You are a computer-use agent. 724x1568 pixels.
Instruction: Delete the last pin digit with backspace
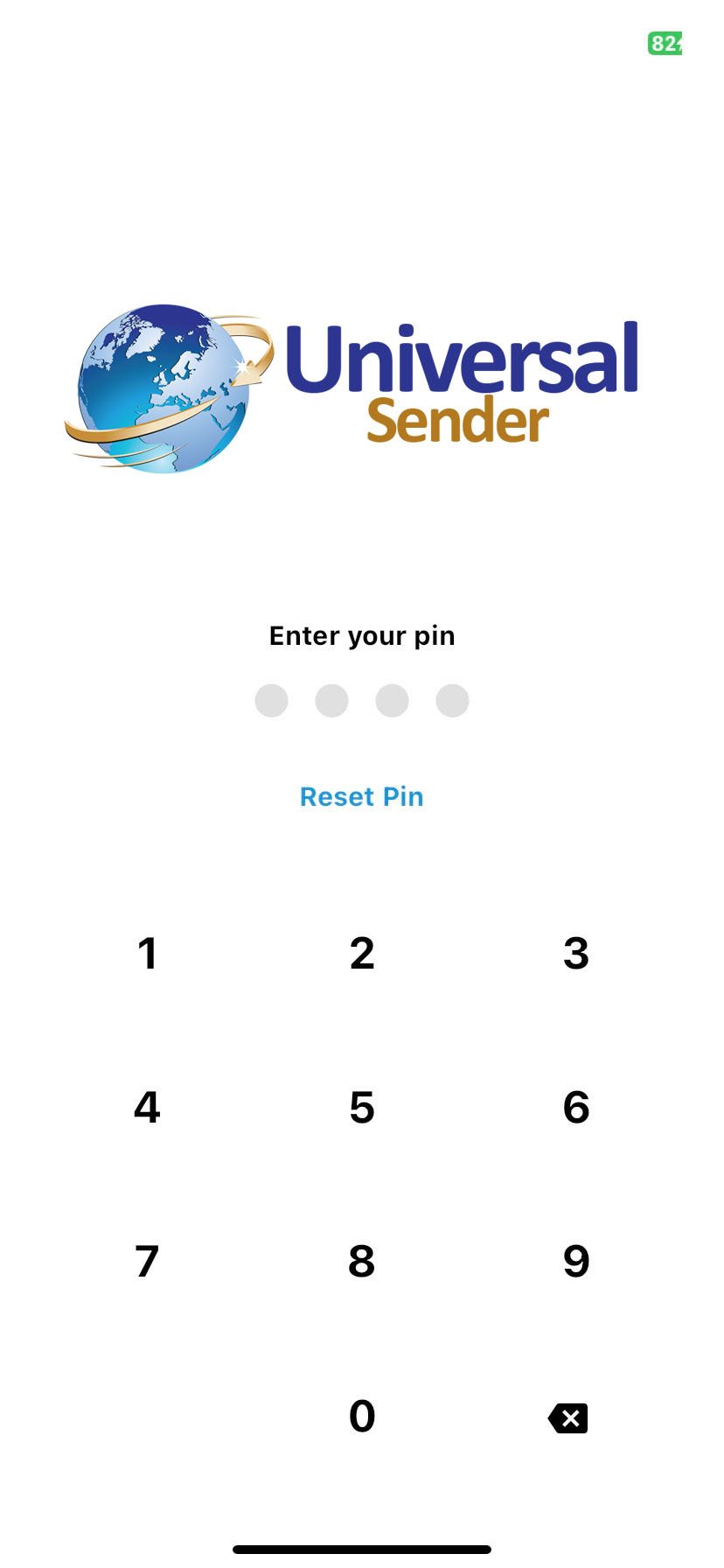pos(568,1417)
